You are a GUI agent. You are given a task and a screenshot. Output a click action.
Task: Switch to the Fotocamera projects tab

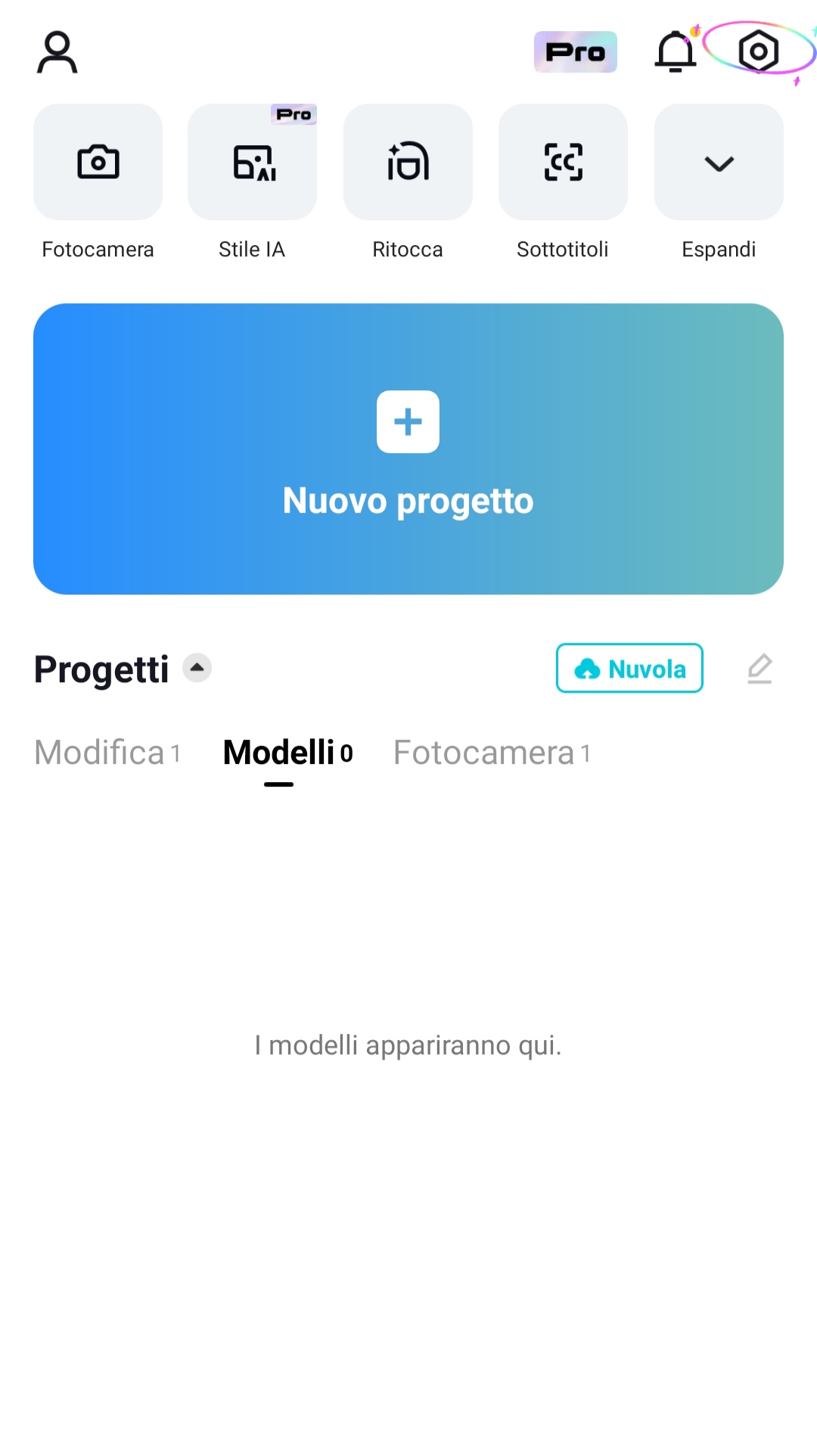pyautogui.click(x=492, y=753)
